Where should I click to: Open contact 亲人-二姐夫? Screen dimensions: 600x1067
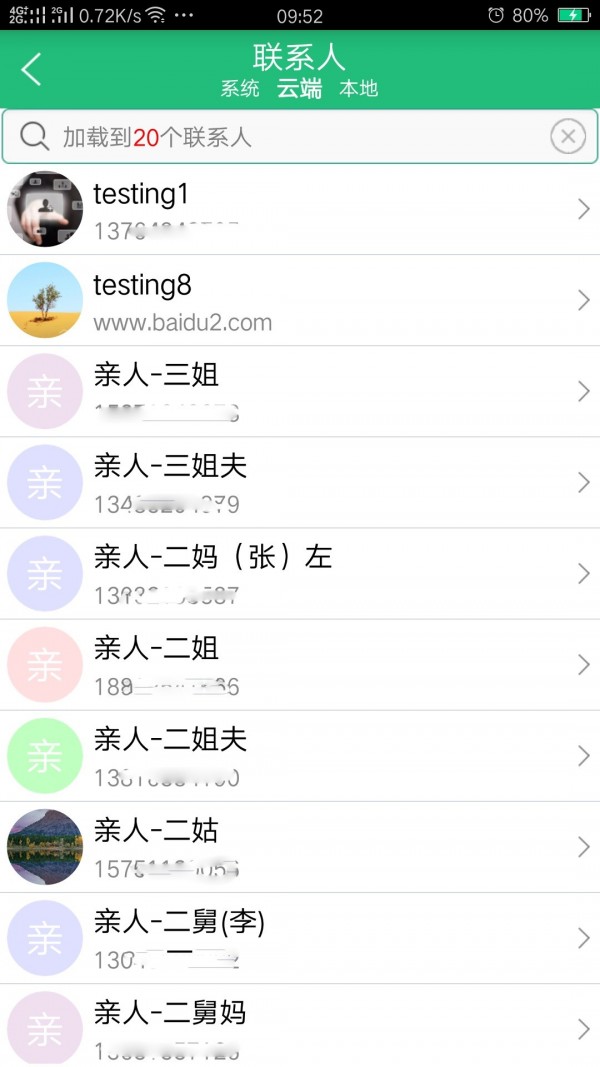click(x=300, y=756)
